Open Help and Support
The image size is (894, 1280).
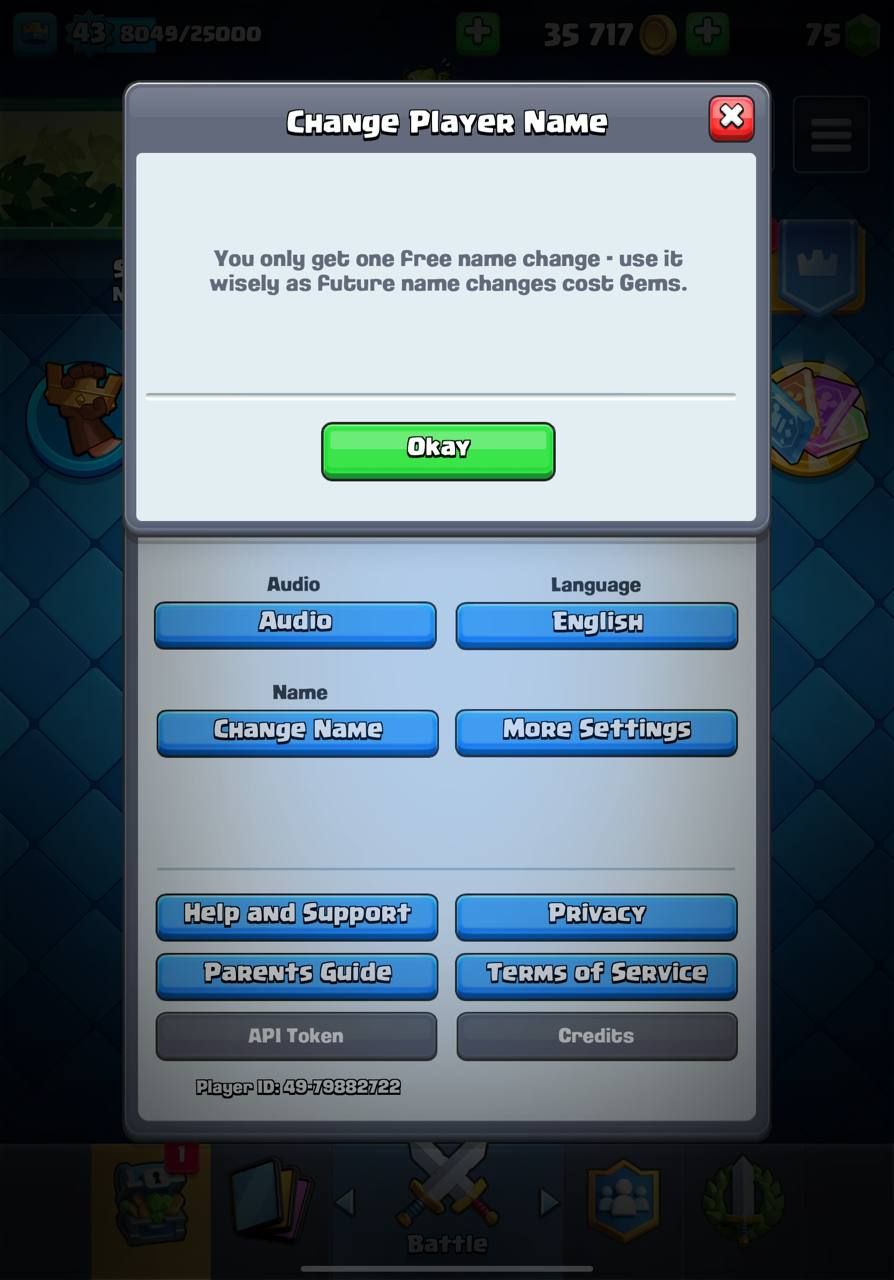coord(297,915)
